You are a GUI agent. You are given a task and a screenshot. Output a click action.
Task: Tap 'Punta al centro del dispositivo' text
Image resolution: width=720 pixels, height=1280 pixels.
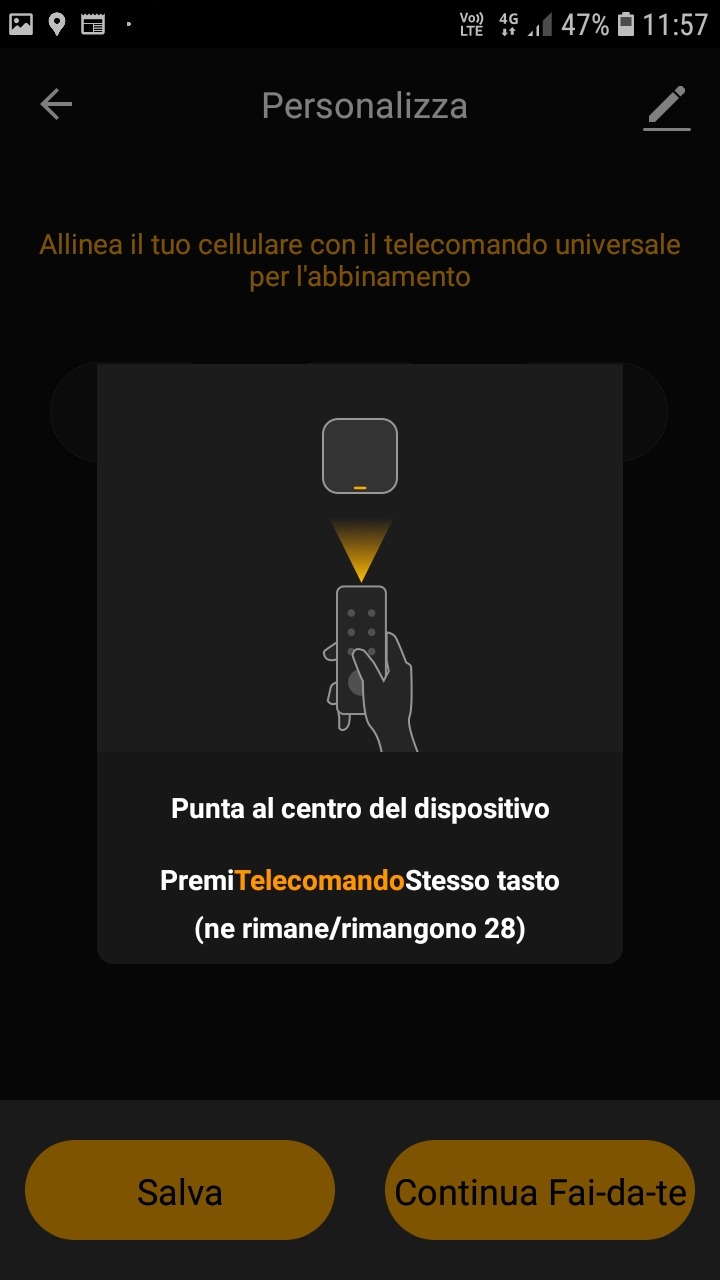pos(360,808)
